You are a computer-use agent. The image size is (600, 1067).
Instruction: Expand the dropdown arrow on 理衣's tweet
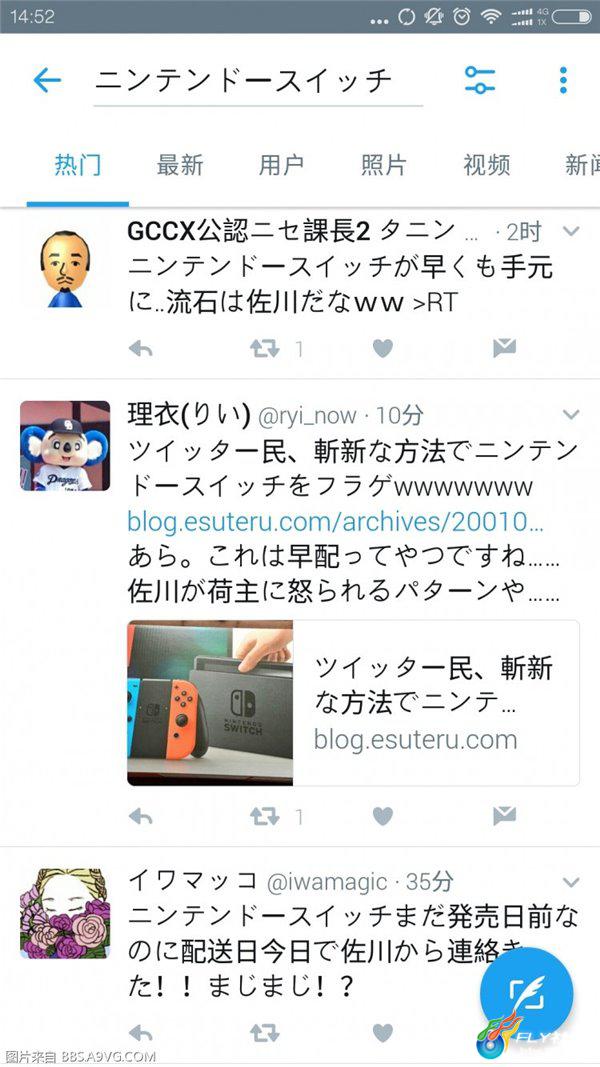(571, 414)
